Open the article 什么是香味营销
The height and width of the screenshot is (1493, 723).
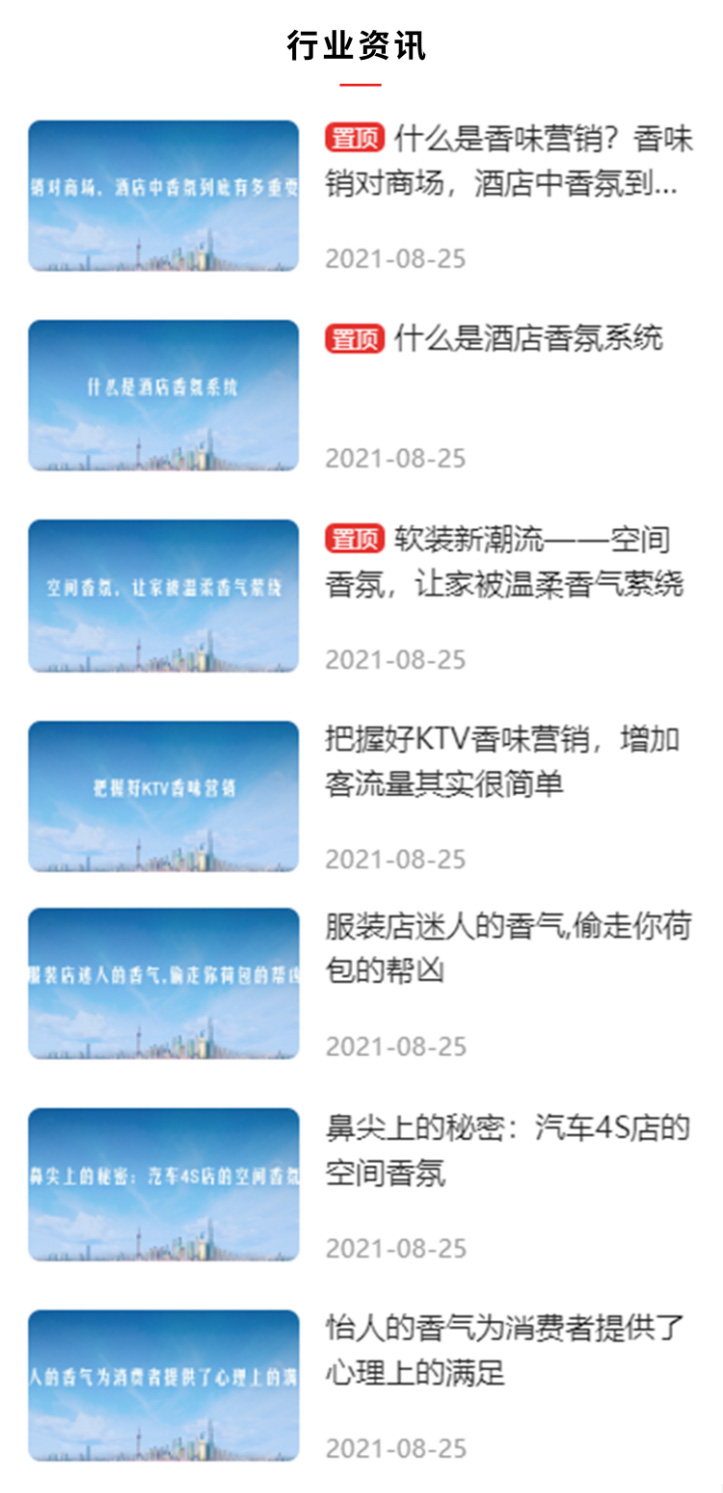click(508, 160)
